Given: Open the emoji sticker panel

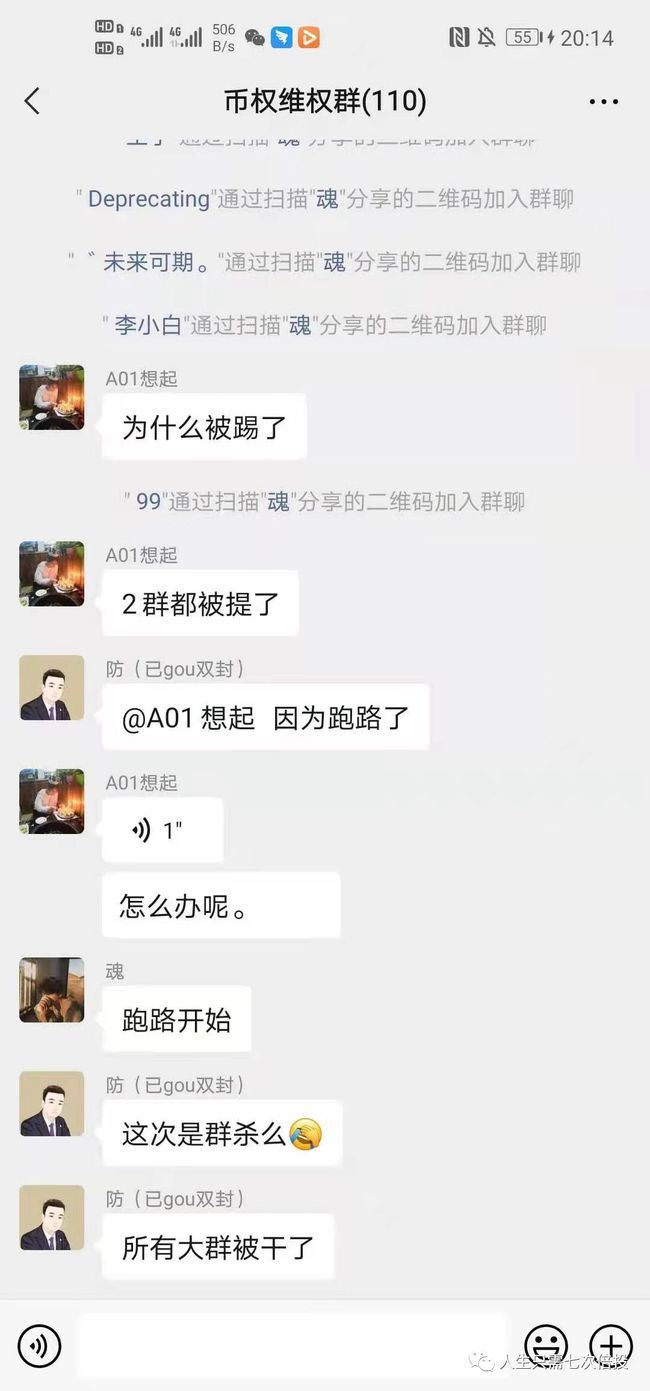Looking at the screenshot, I should click(x=546, y=1346).
